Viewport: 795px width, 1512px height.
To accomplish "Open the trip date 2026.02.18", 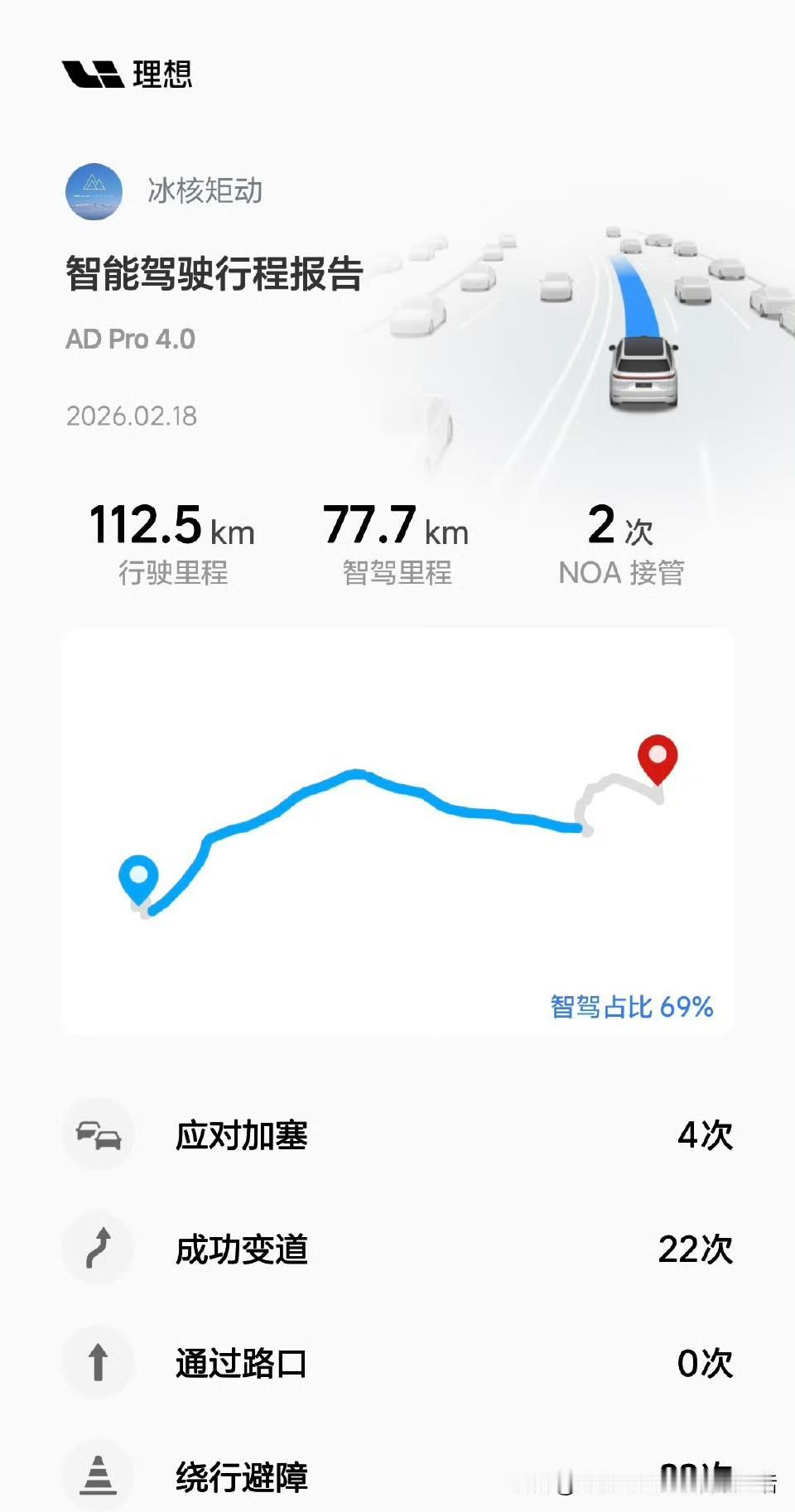I will point(132,417).
